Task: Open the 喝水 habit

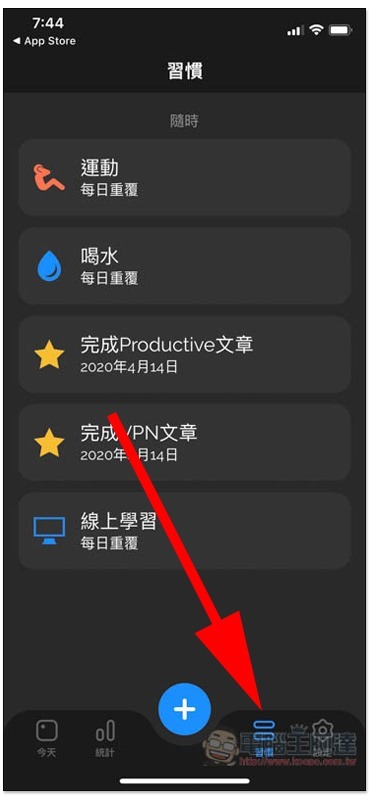Action: coord(184,266)
